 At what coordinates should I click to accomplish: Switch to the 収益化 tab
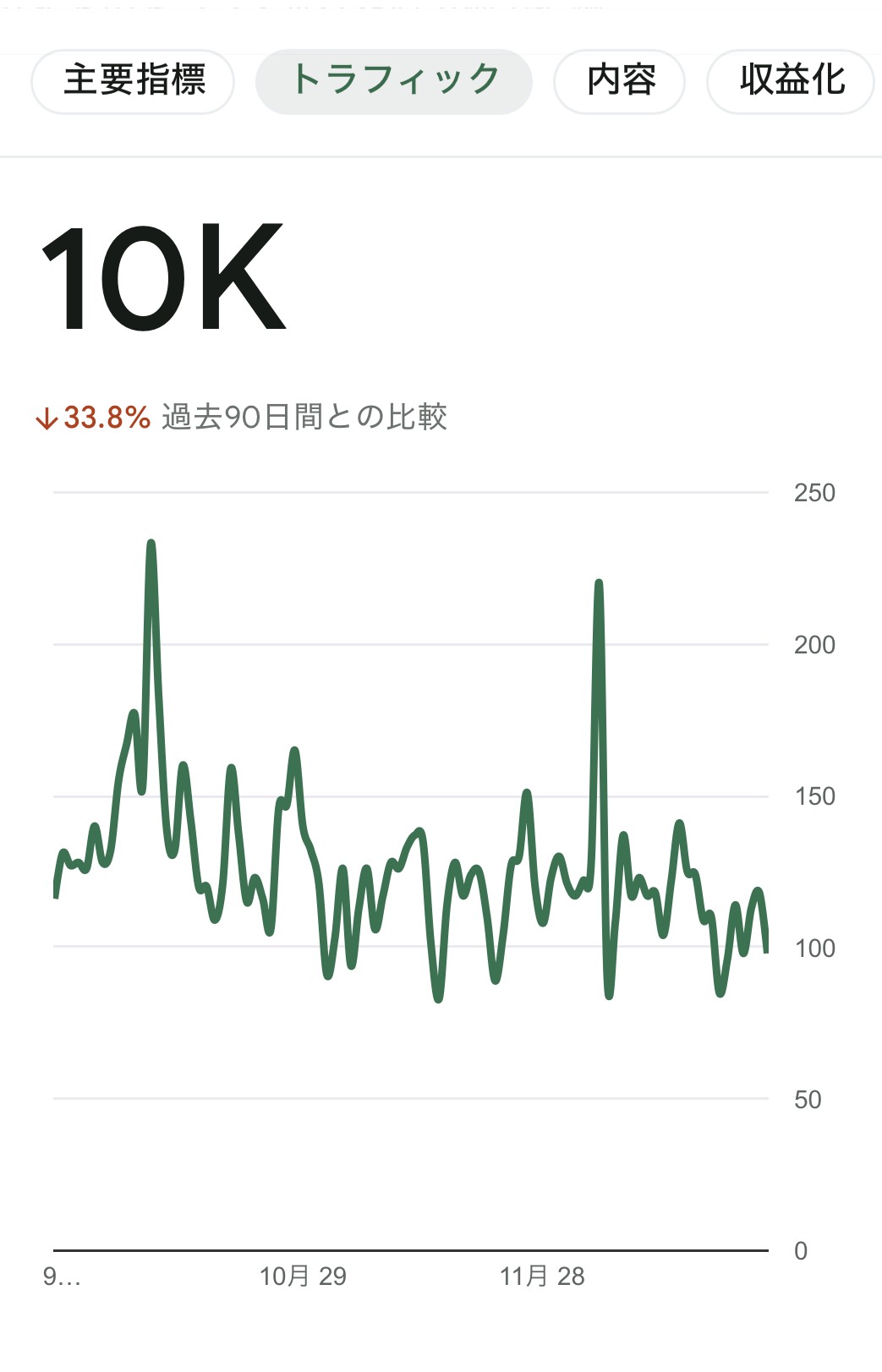[791, 81]
